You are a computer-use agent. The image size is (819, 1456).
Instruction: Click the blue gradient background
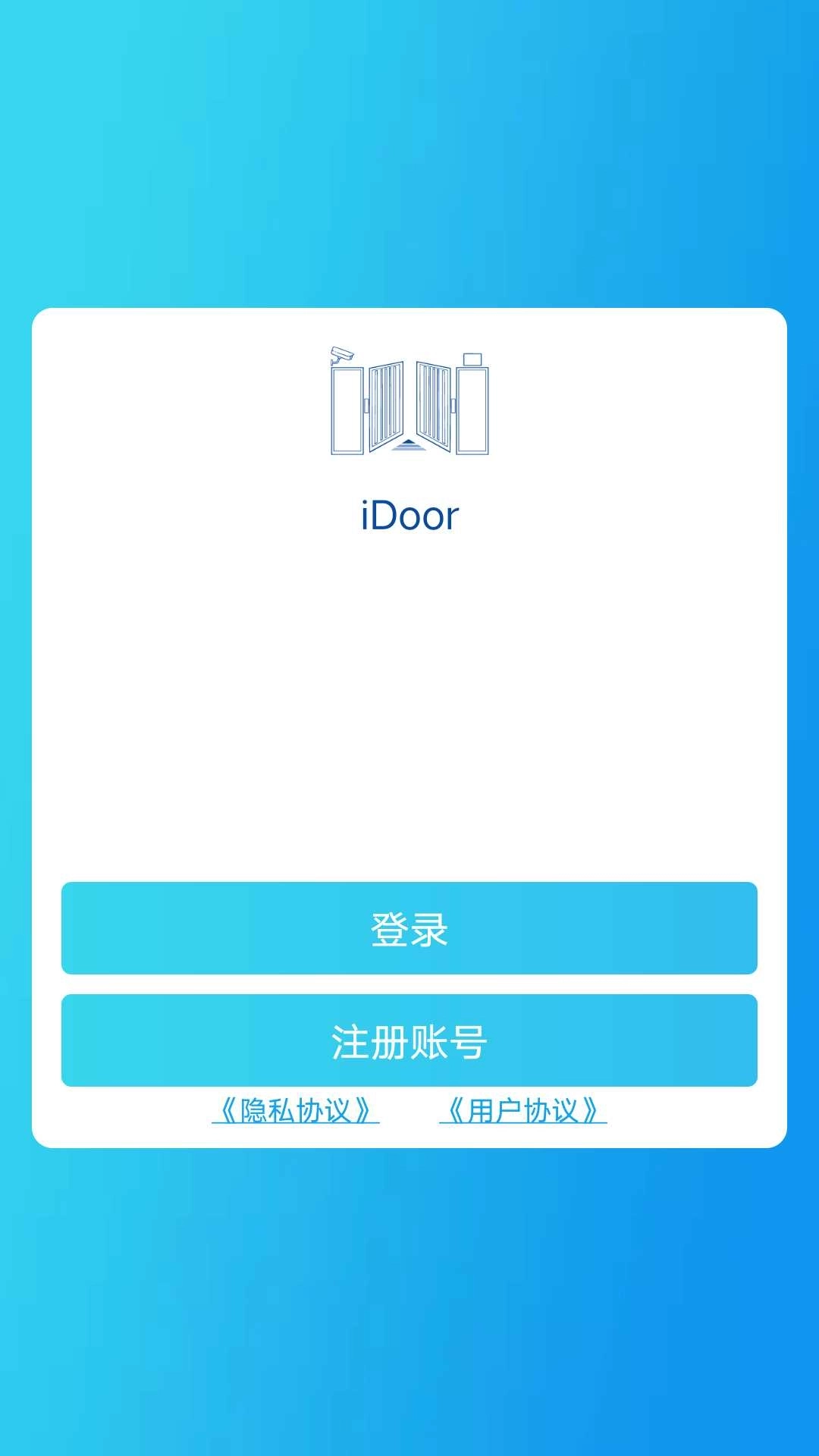pos(409,152)
